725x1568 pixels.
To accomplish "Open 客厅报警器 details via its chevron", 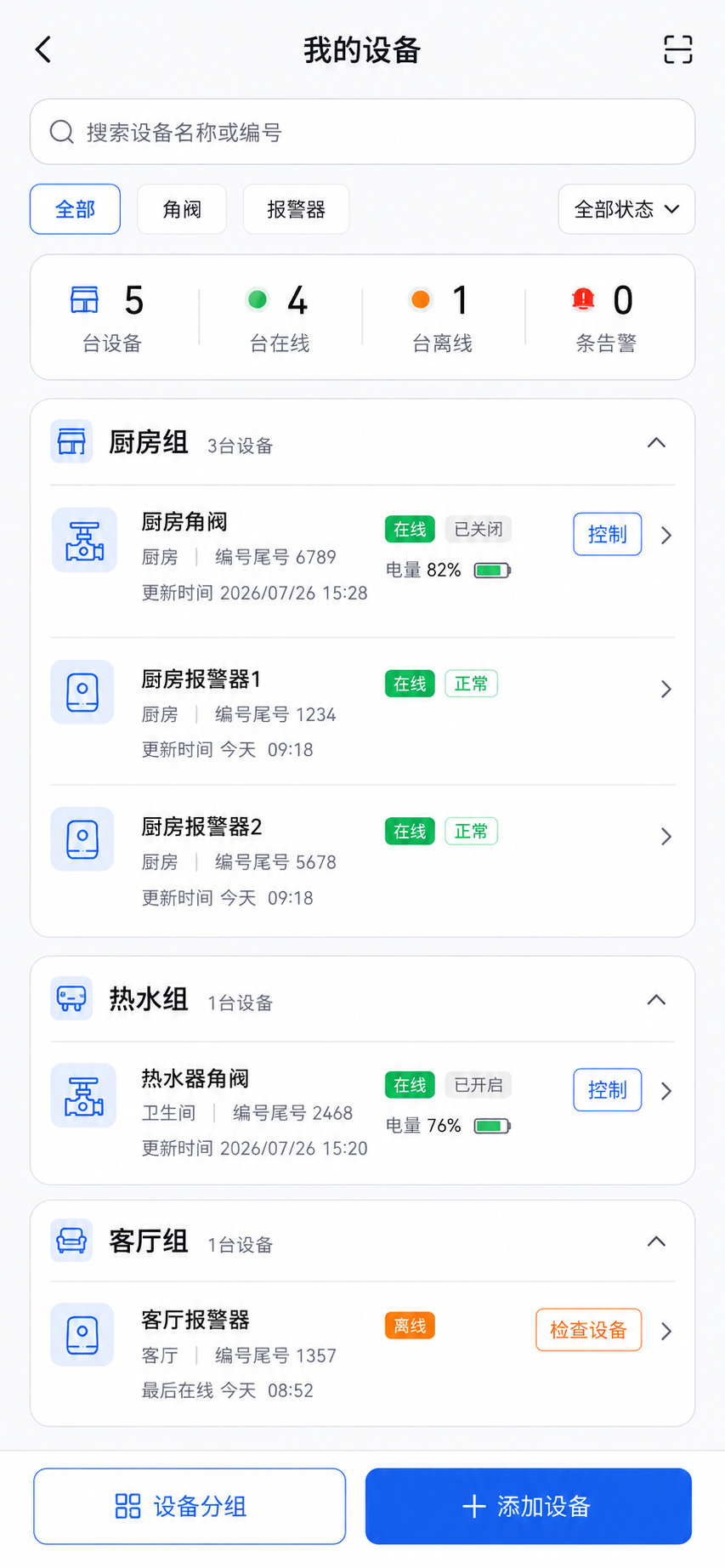I will tap(666, 1332).
